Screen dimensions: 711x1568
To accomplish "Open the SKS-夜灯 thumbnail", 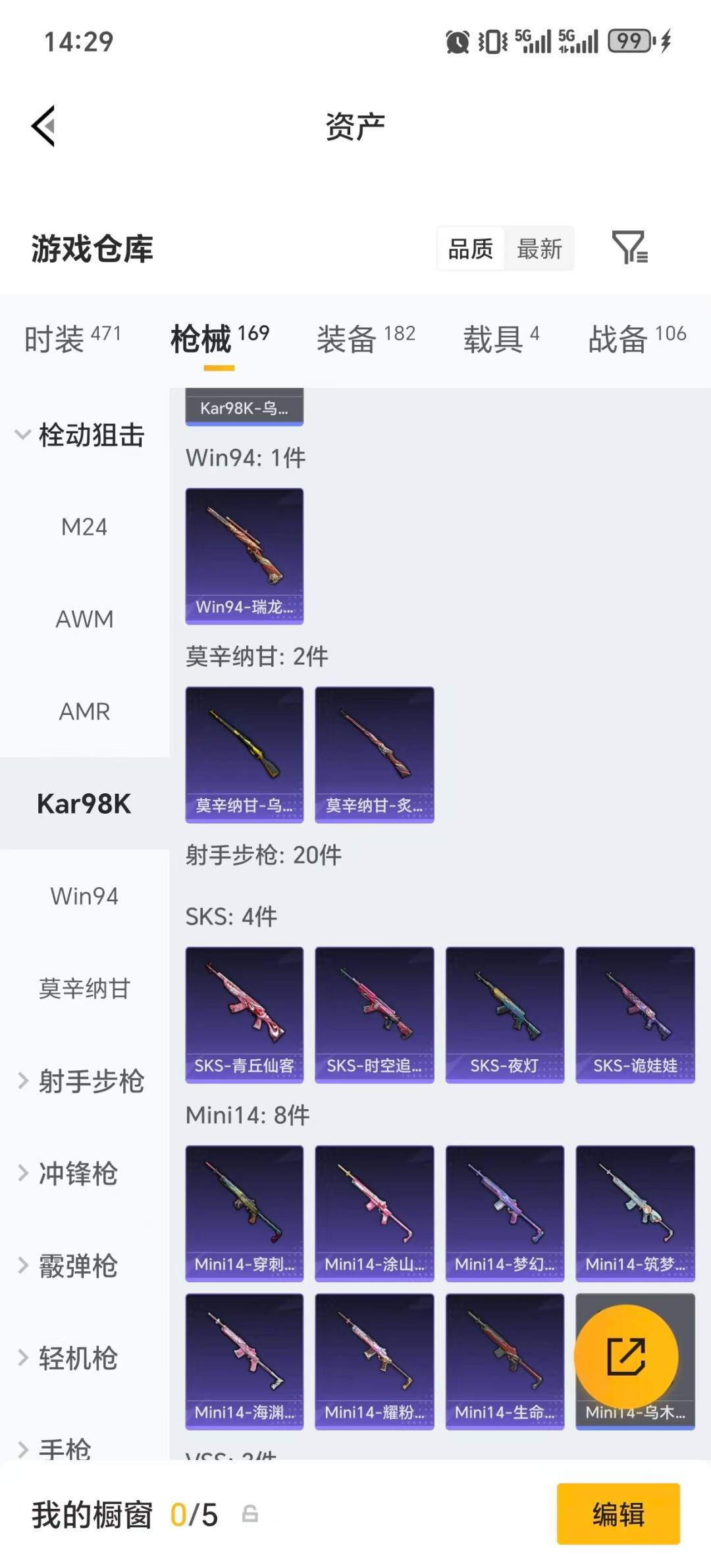I will (504, 1014).
